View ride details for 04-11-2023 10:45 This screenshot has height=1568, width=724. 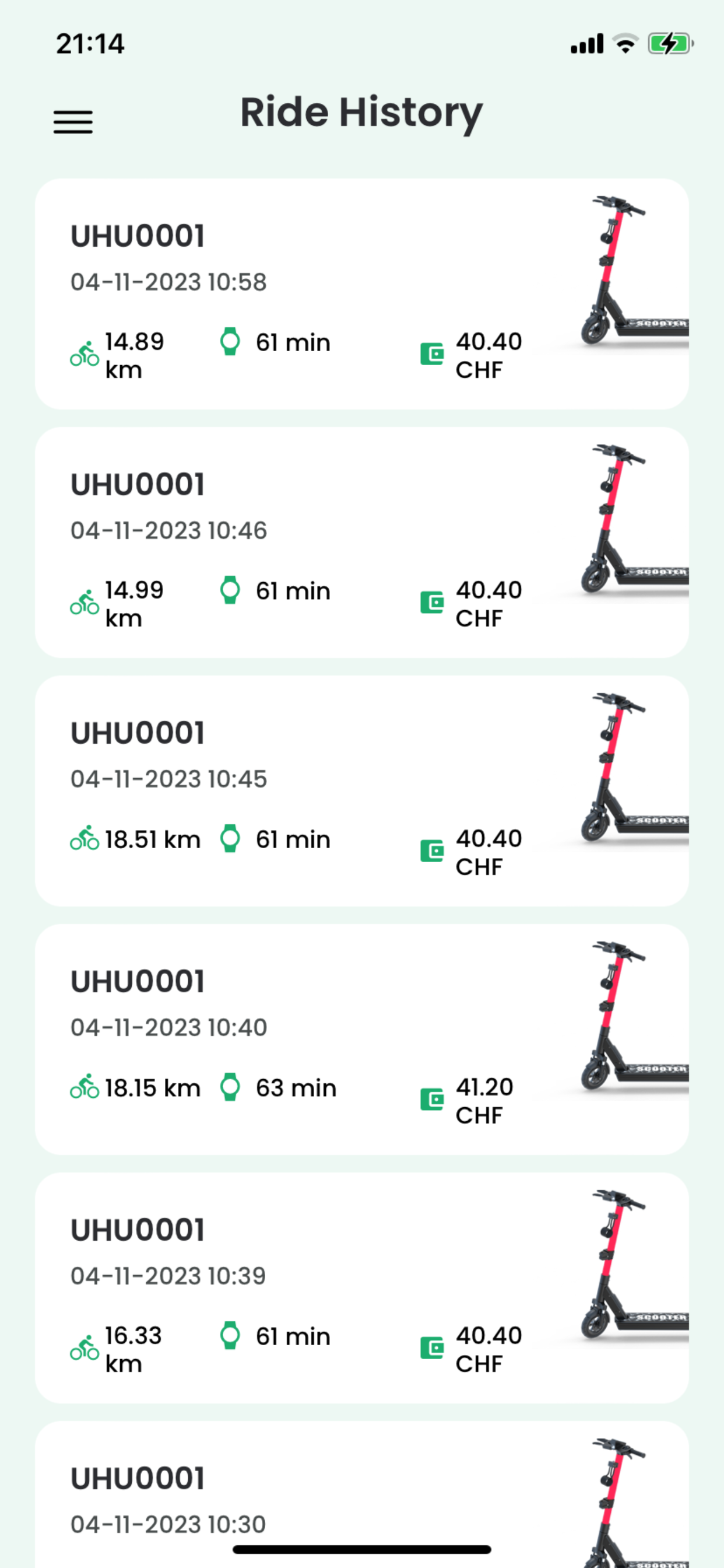click(x=362, y=790)
